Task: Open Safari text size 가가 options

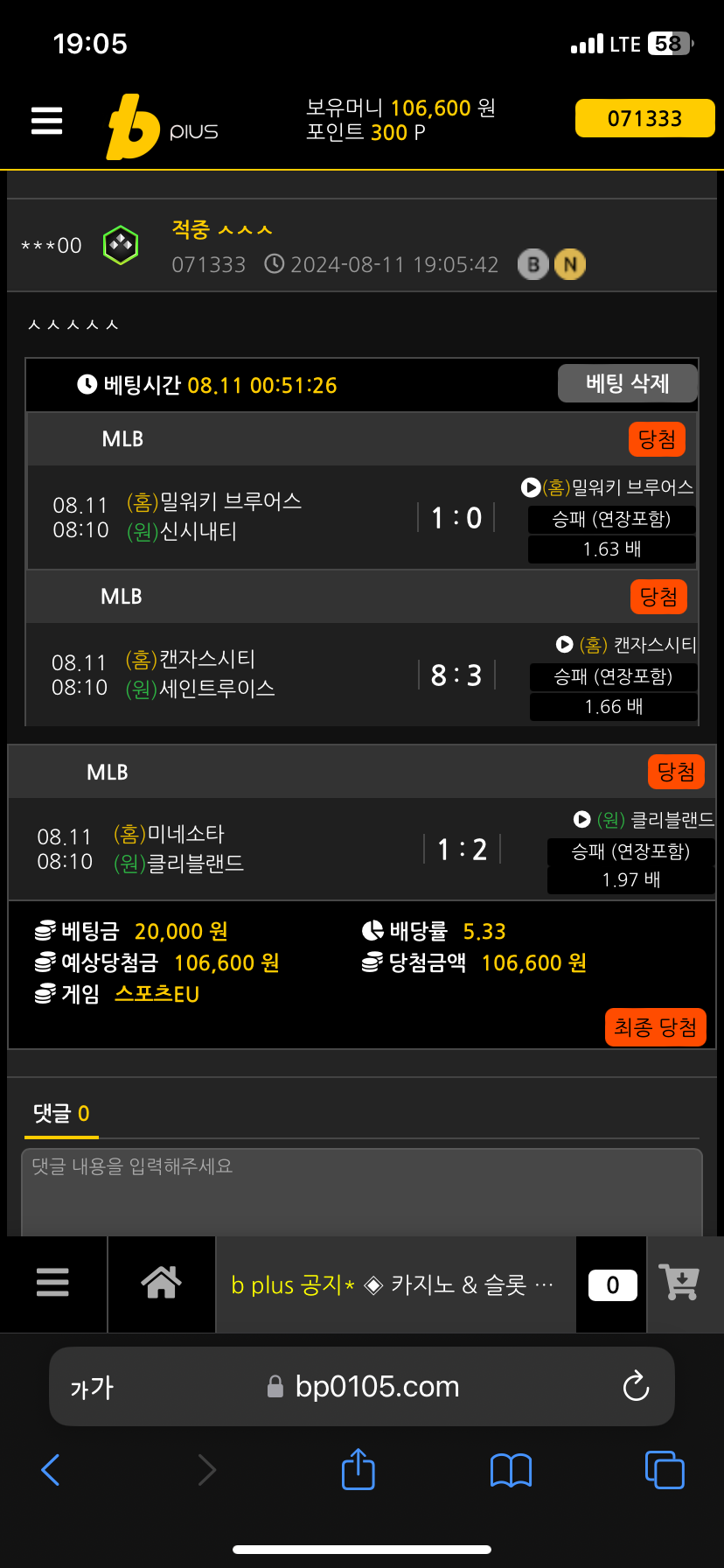Action: [92, 1388]
